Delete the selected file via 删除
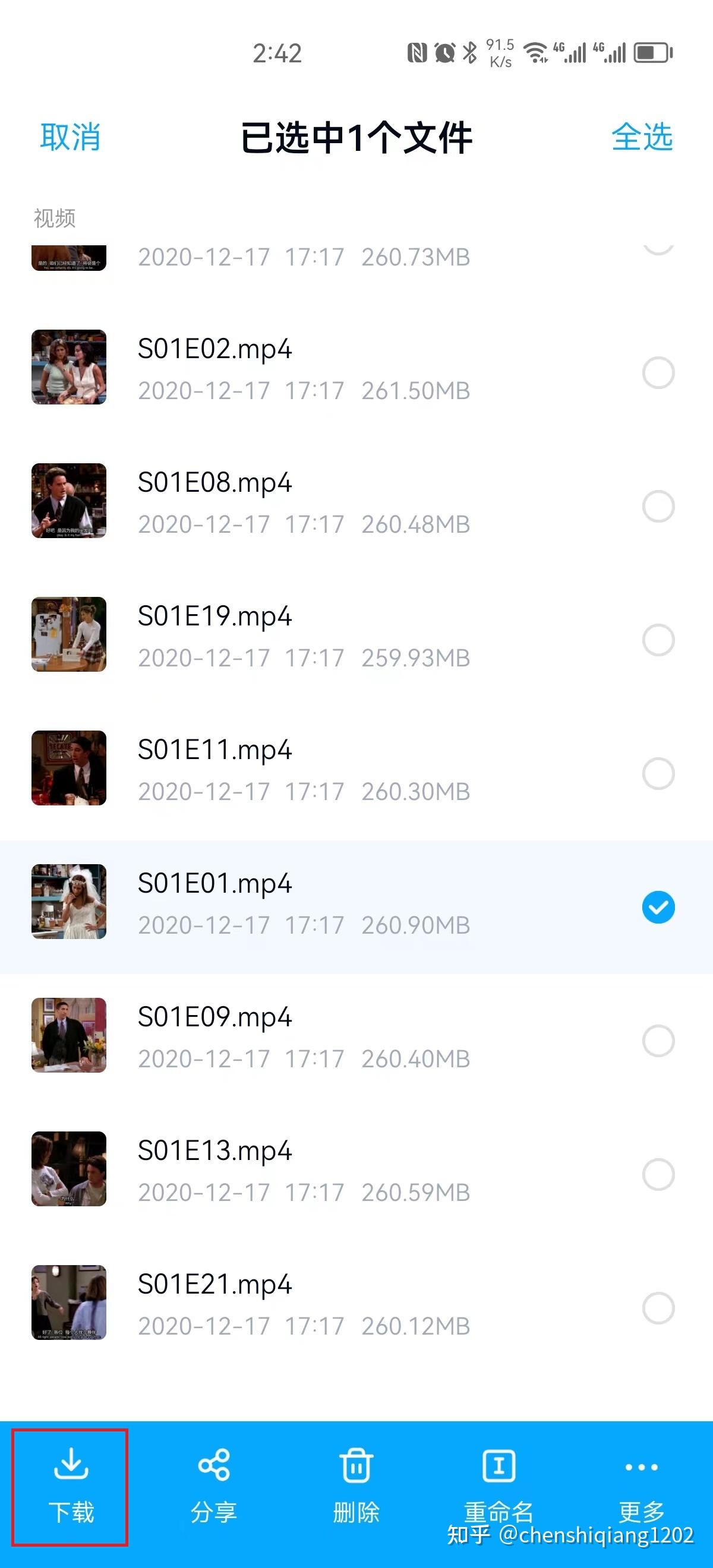The height and width of the screenshot is (1568, 713). (356, 1487)
